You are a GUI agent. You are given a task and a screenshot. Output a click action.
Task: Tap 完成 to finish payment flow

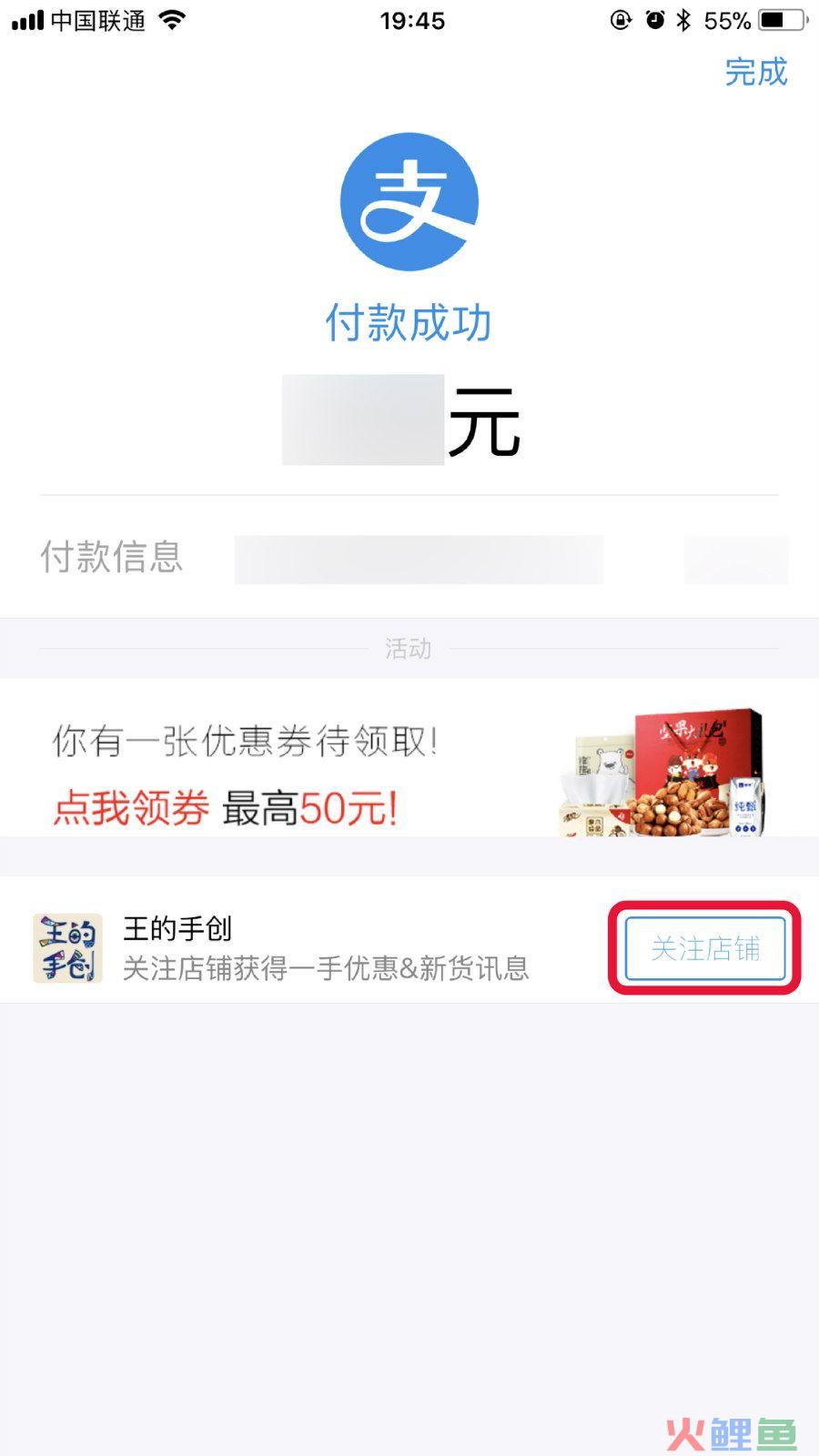click(754, 73)
